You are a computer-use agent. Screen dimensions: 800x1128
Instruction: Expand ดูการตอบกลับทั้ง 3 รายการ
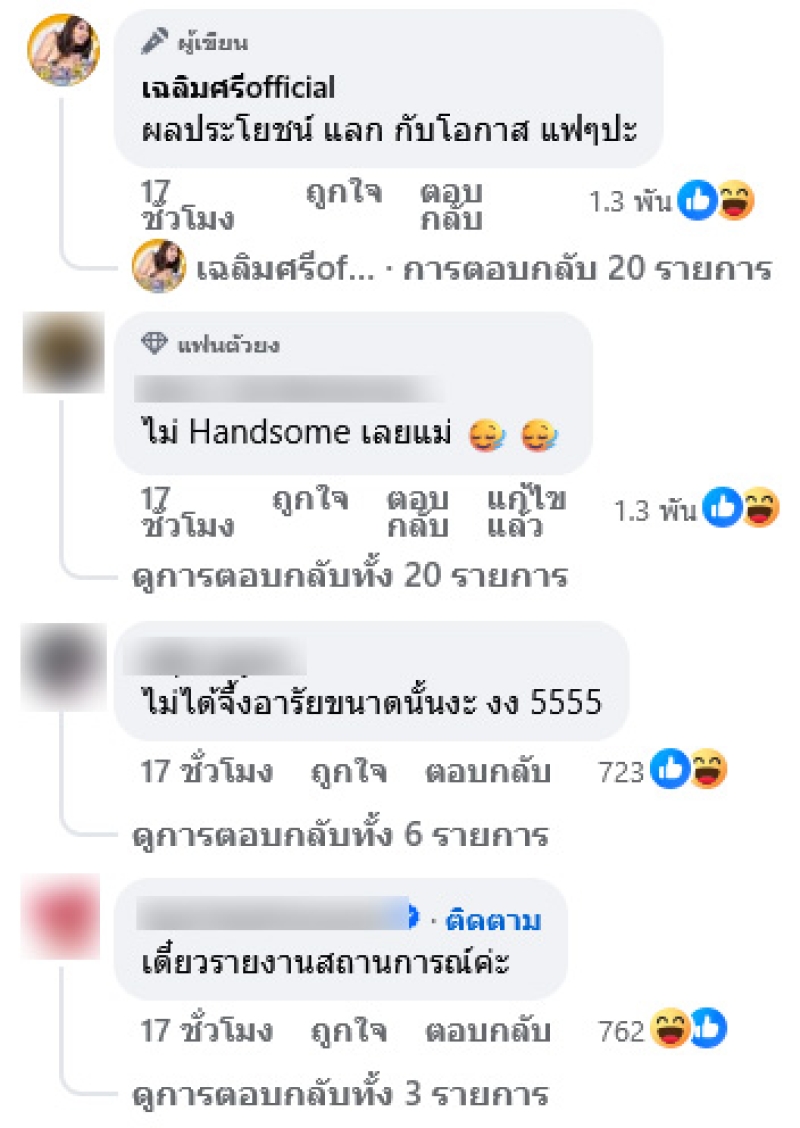click(x=340, y=1094)
